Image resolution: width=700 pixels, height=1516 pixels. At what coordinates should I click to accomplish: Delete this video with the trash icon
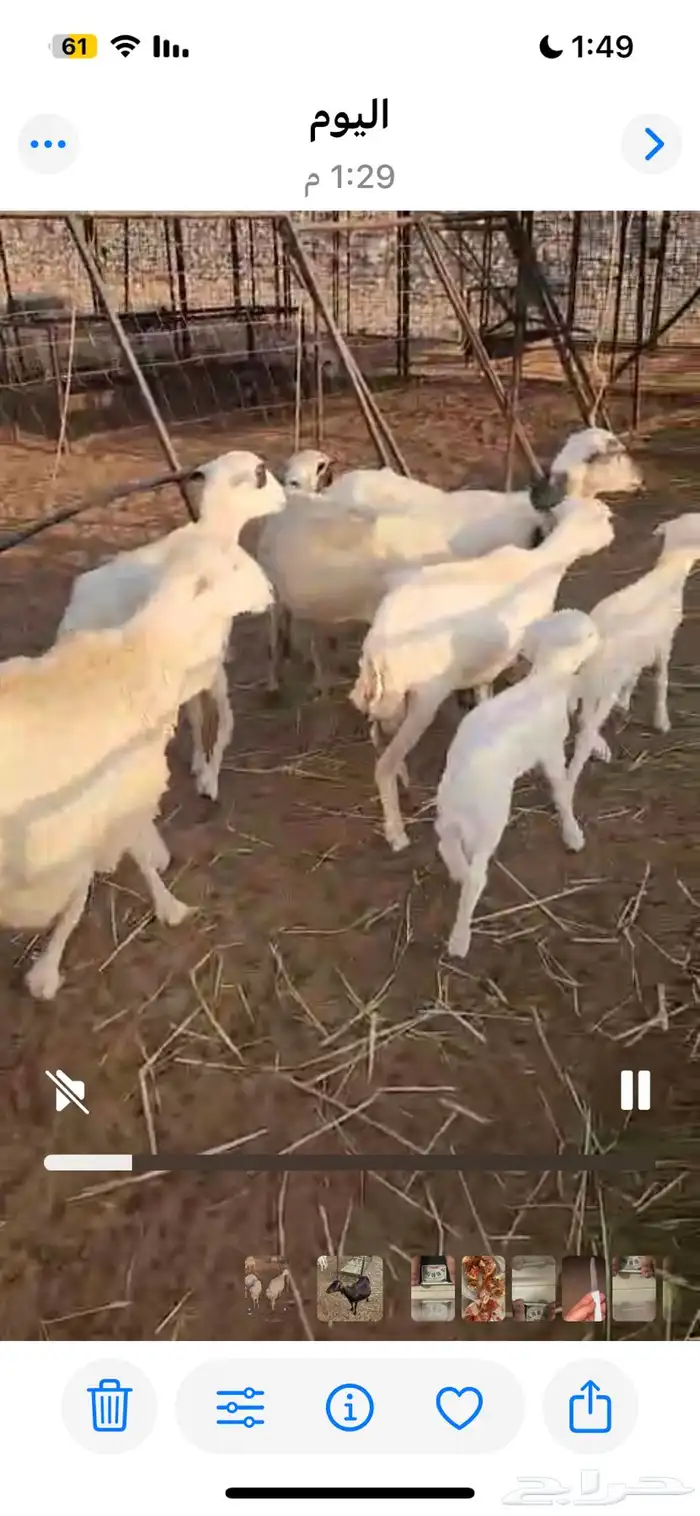pyautogui.click(x=109, y=1406)
